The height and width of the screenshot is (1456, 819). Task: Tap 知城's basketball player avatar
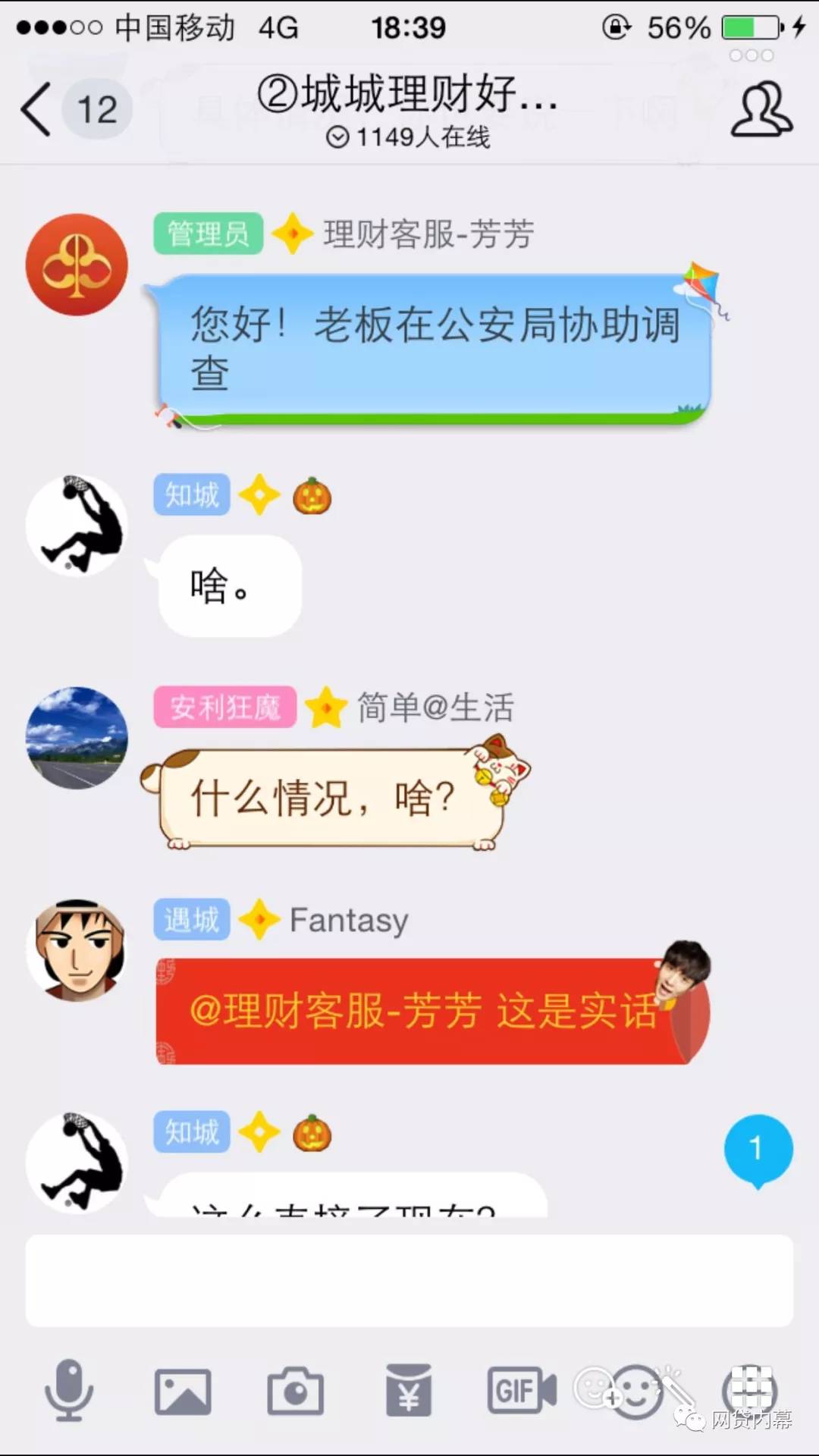[x=76, y=523]
